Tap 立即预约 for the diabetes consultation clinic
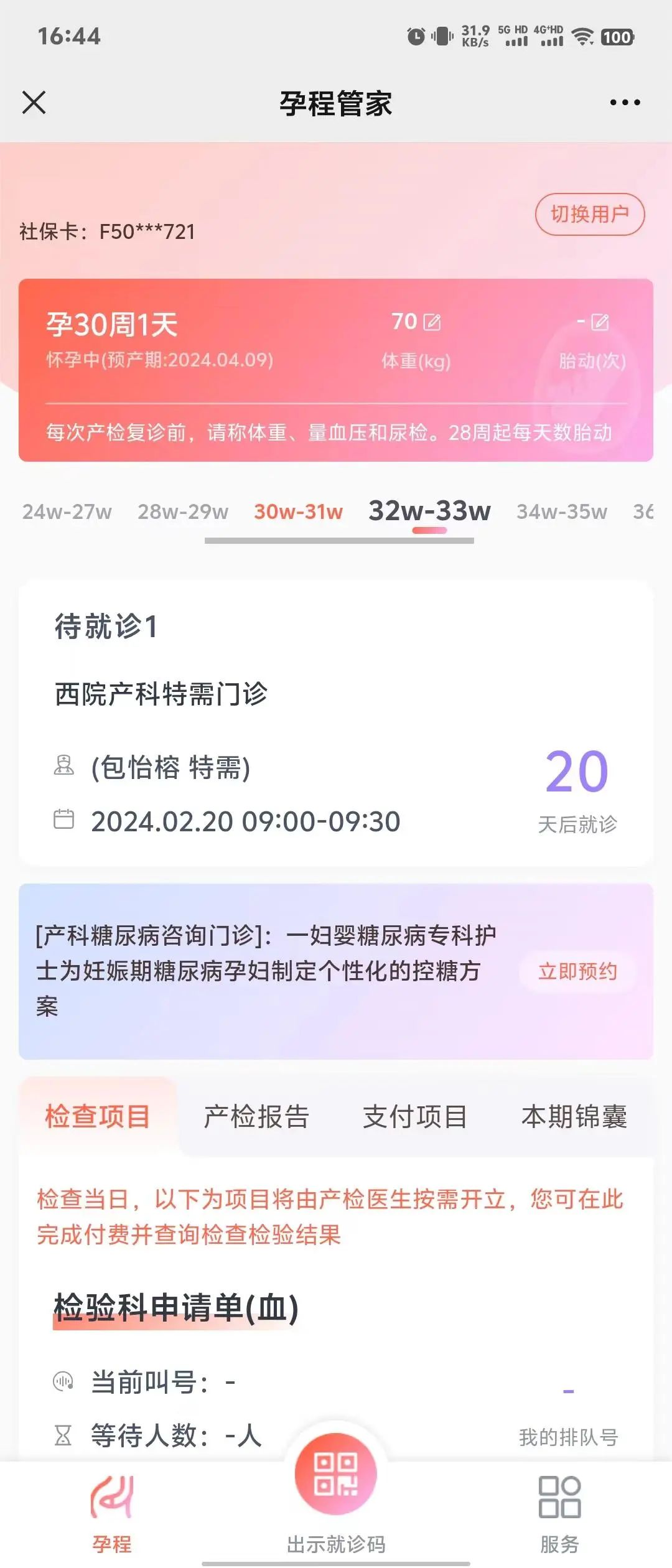 coord(577,971)
